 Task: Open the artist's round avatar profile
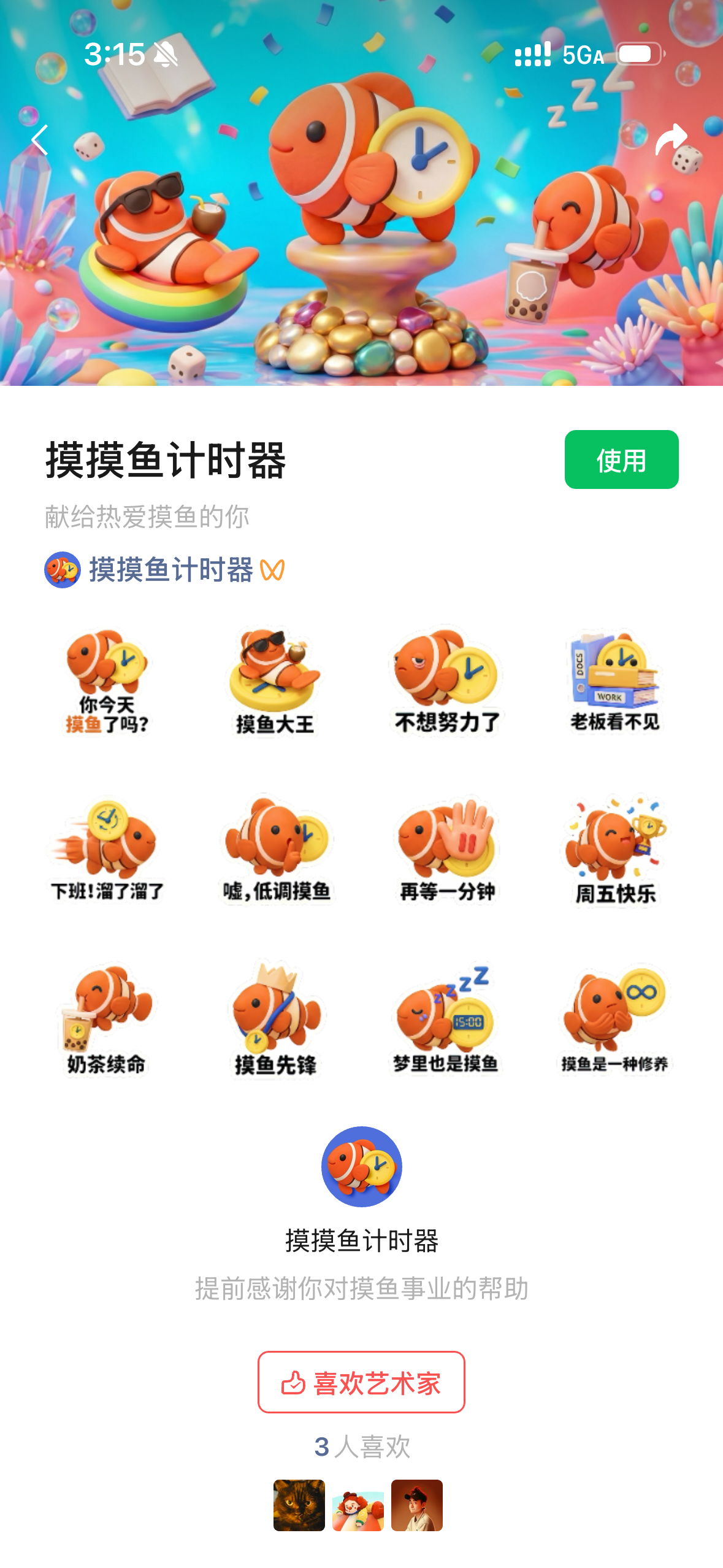pyautogui.click(x=361, y=1166)
